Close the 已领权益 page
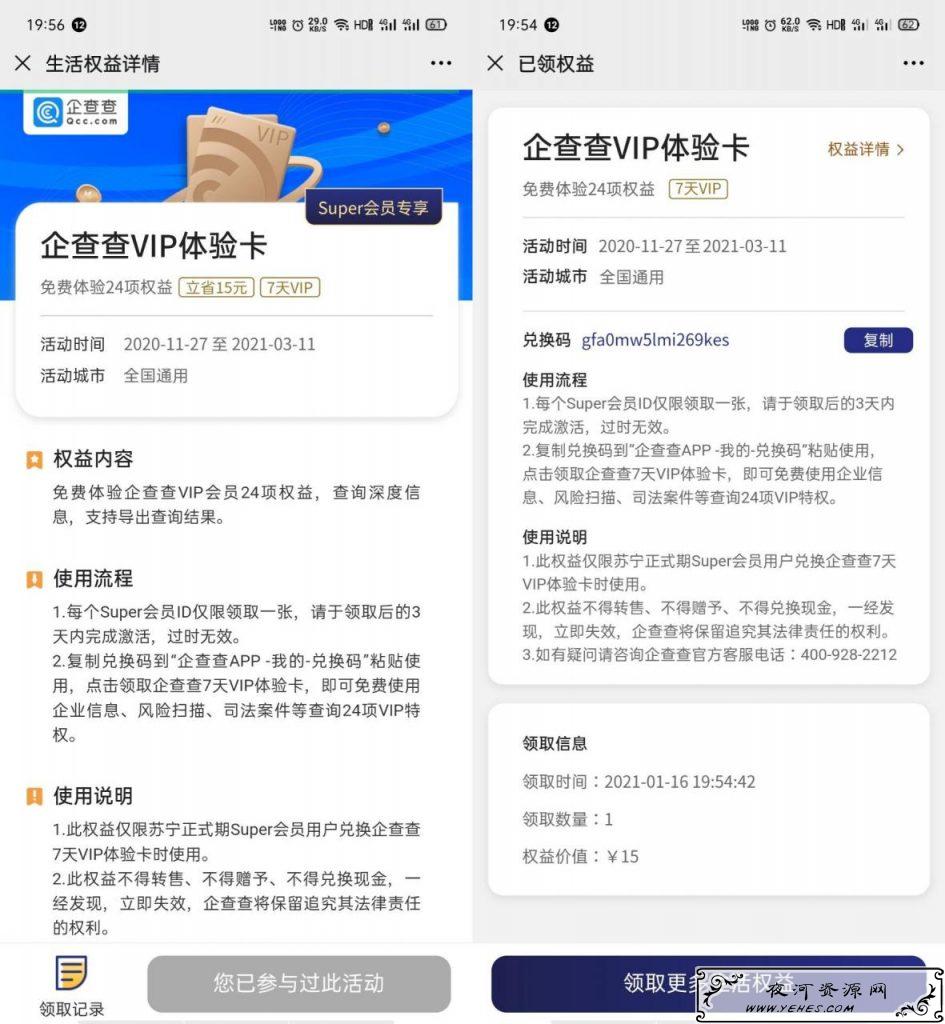 point(495,64)
